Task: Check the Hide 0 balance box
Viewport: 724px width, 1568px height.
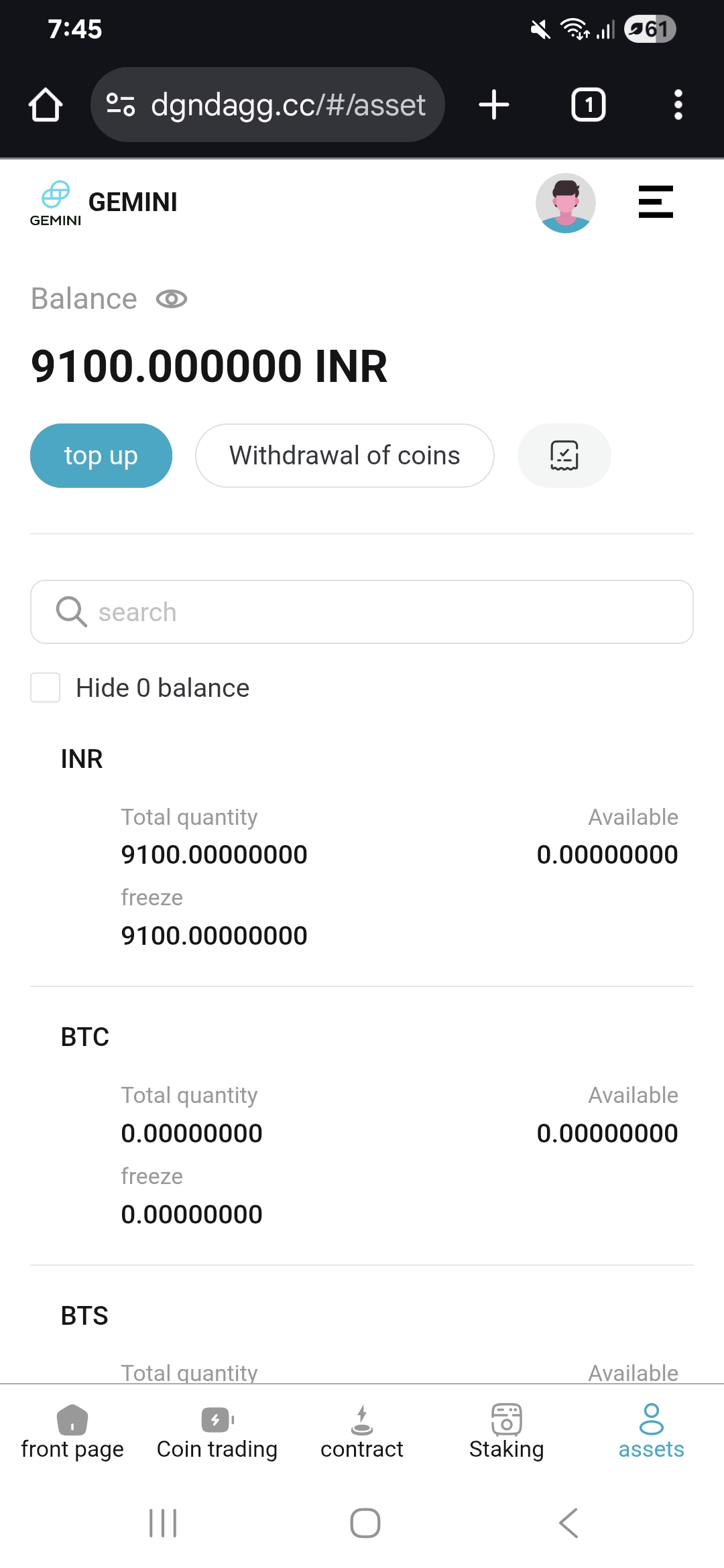Action: [x=46, y=688]
